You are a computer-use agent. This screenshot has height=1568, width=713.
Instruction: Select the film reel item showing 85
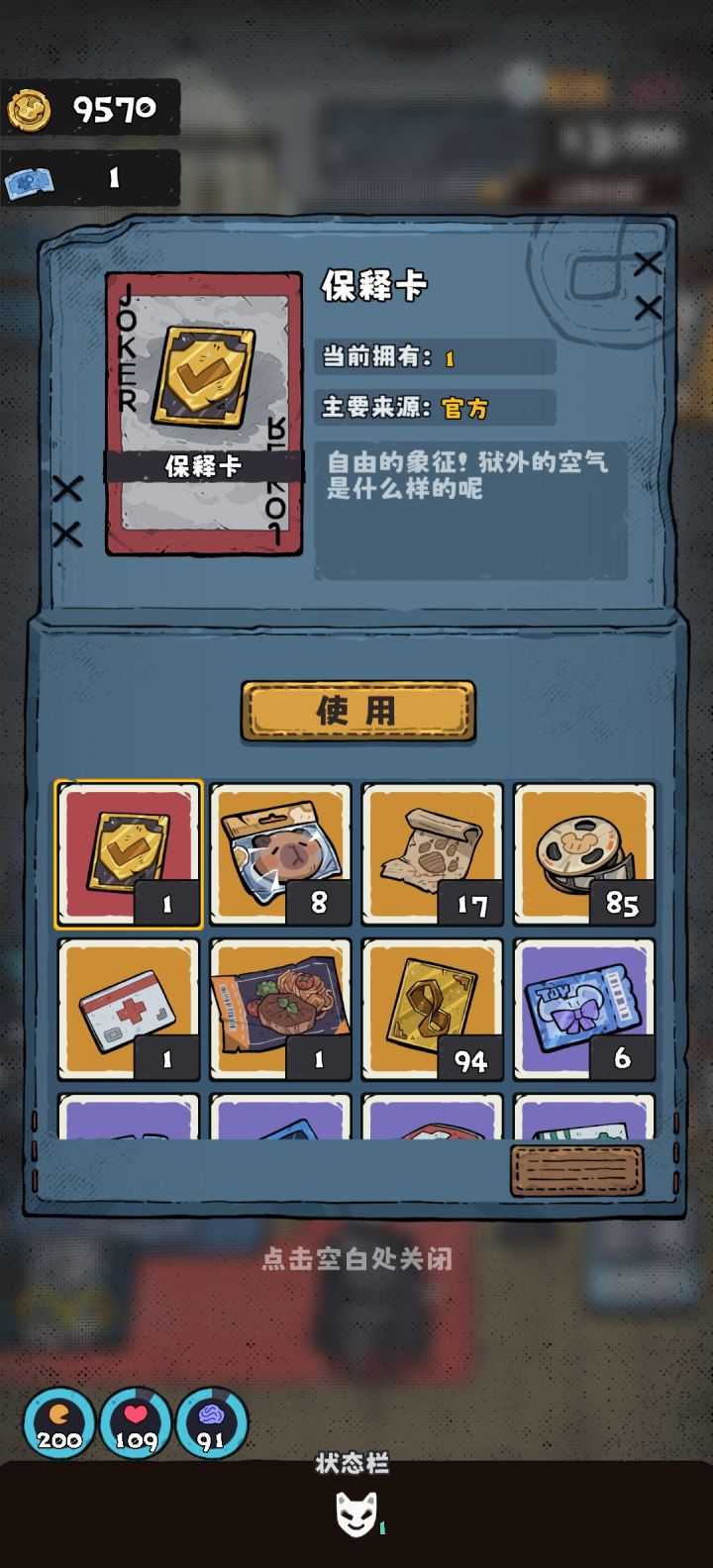pos(584,853)
